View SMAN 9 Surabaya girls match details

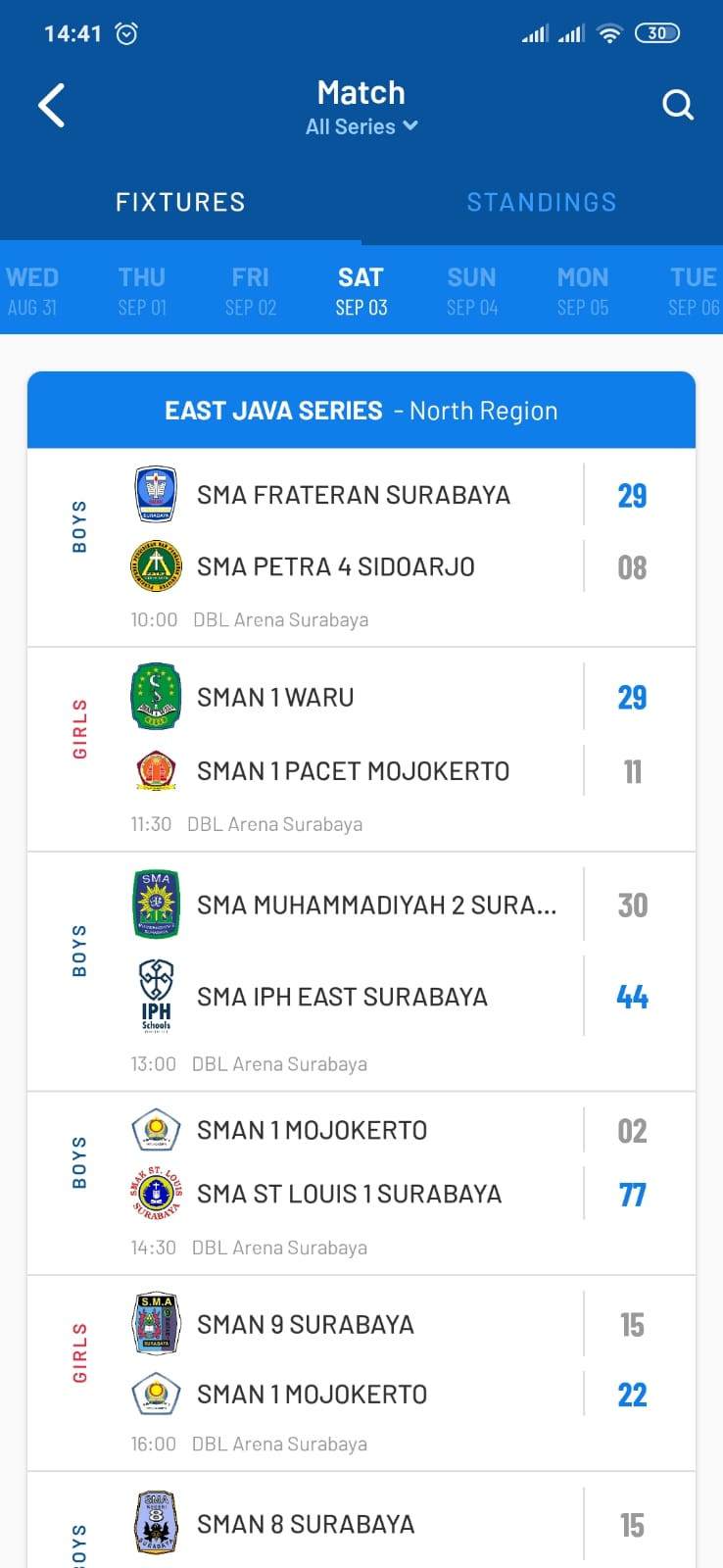click(361, 1373)
